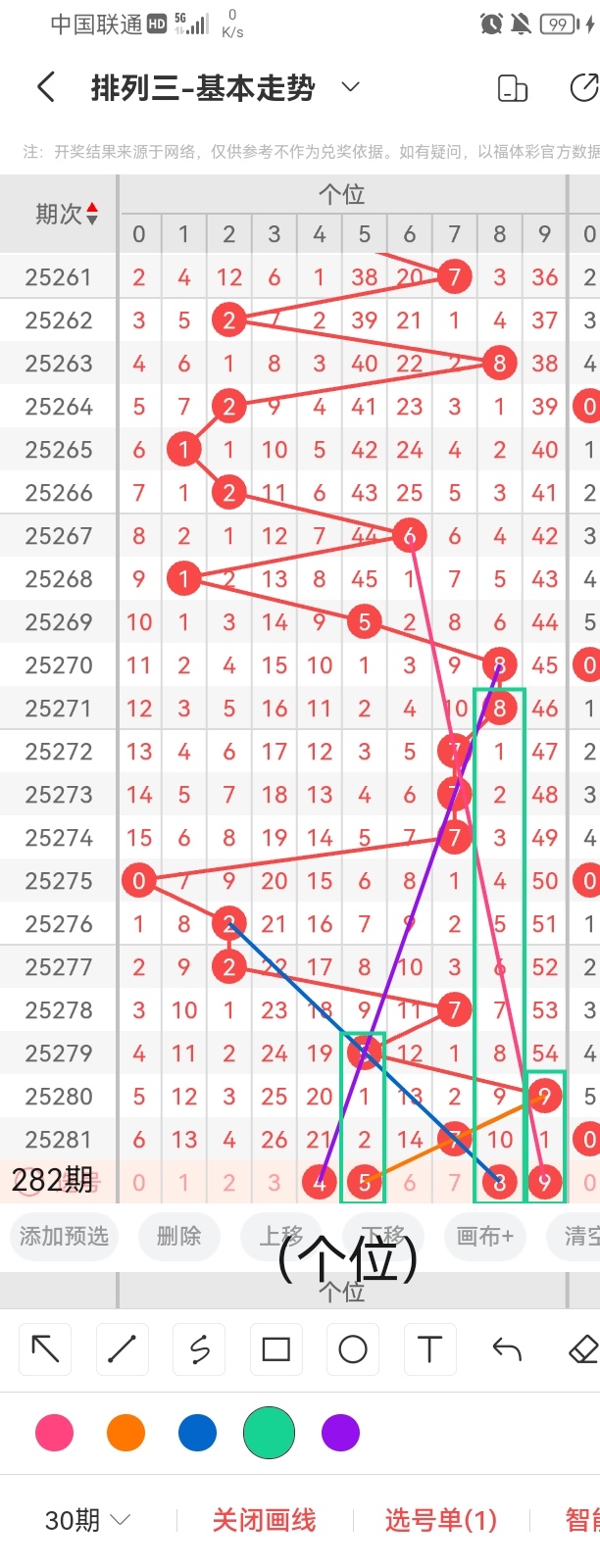The height and width of the screenshot is (1568, 600).
Task: Tap 关闭画线 to close drawing
Action: point(264,1520)
